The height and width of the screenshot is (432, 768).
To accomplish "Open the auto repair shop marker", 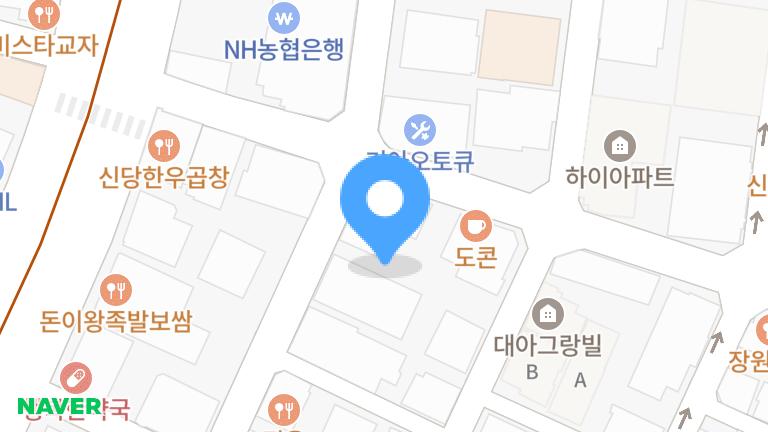I will 420,130.
